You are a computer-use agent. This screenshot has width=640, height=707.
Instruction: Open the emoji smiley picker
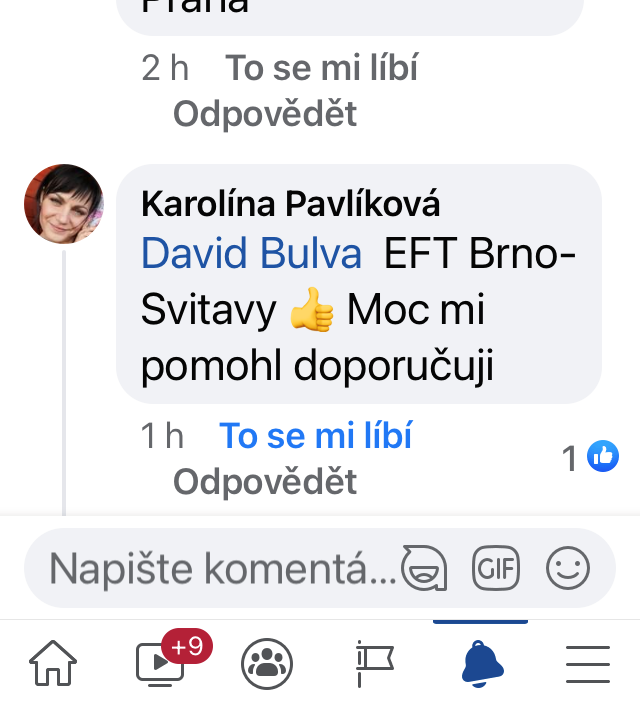pyautogui.click(x=568, y=569)
